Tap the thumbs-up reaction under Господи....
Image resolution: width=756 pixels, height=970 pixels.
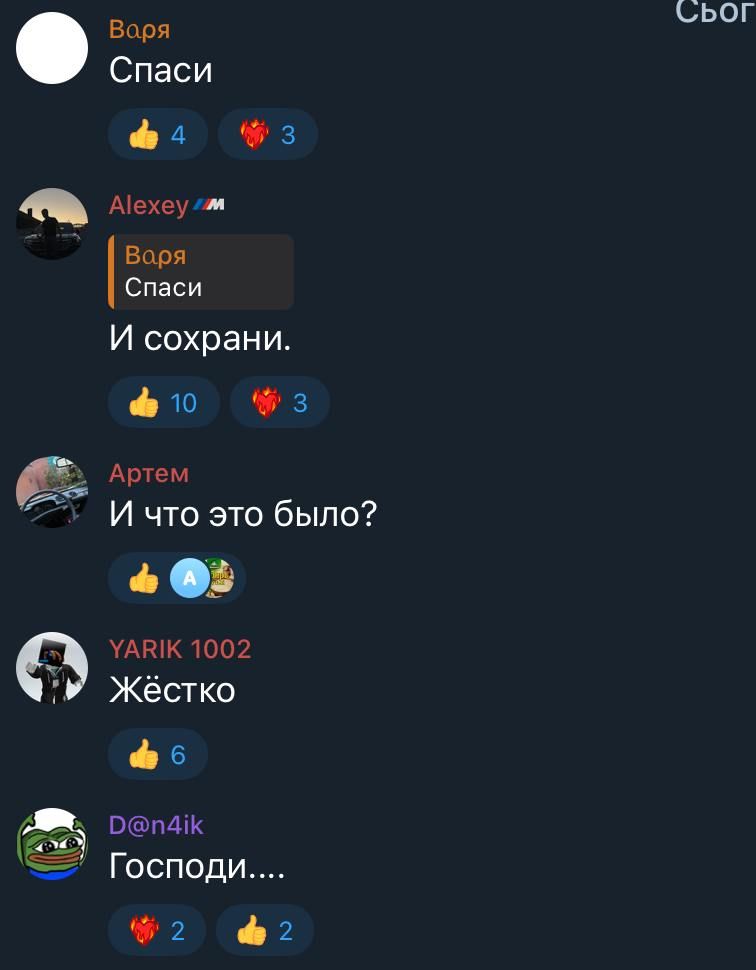click(265, 931)
